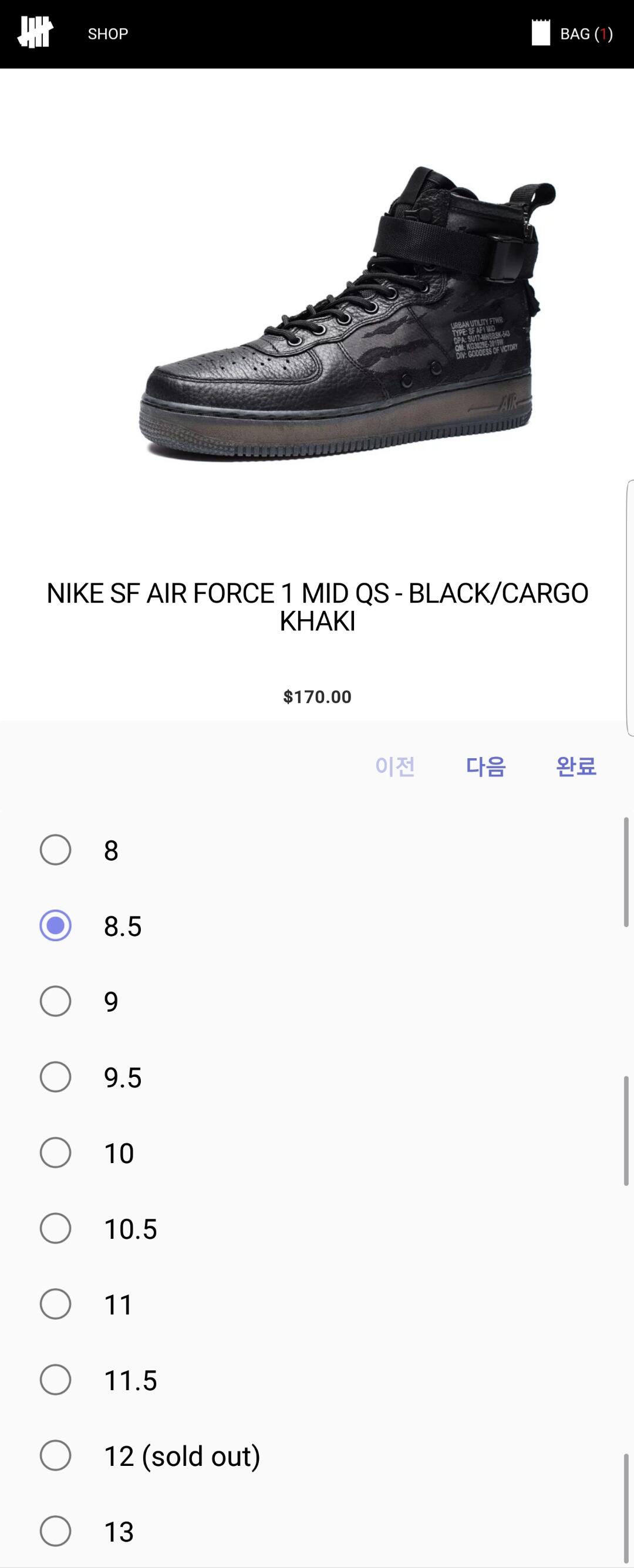Open the shopping bag
Screen dimensions: 634x1568
point(572,33)
